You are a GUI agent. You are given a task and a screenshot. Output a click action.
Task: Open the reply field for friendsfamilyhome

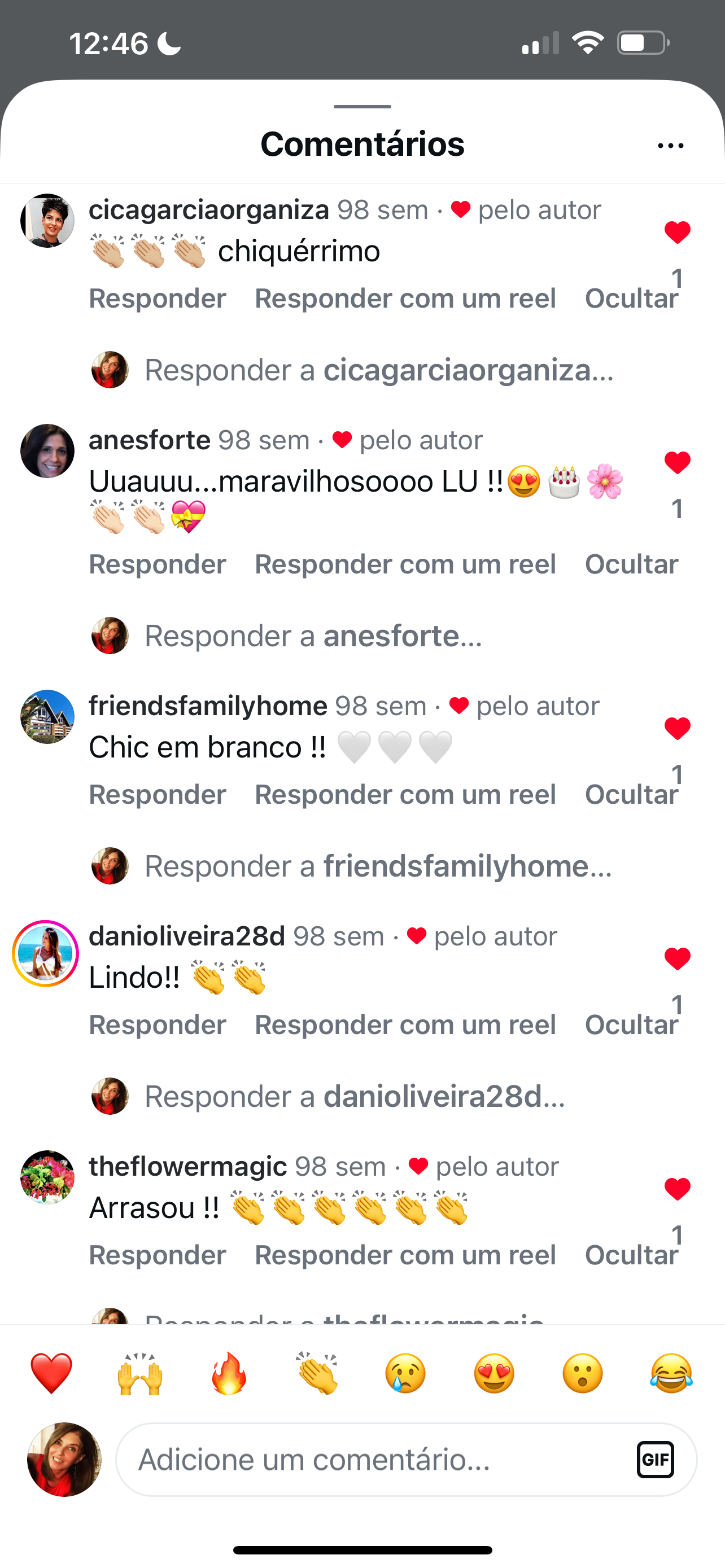pos(377,866)
